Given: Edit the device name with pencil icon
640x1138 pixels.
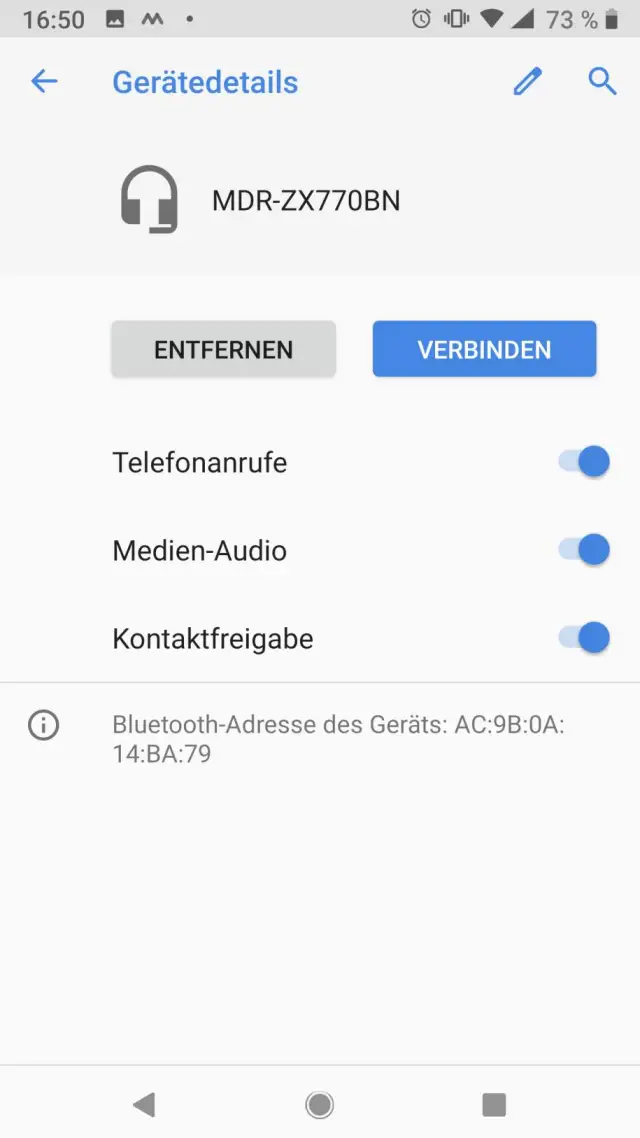Looking at the screenshot, I should coord(527,82).
